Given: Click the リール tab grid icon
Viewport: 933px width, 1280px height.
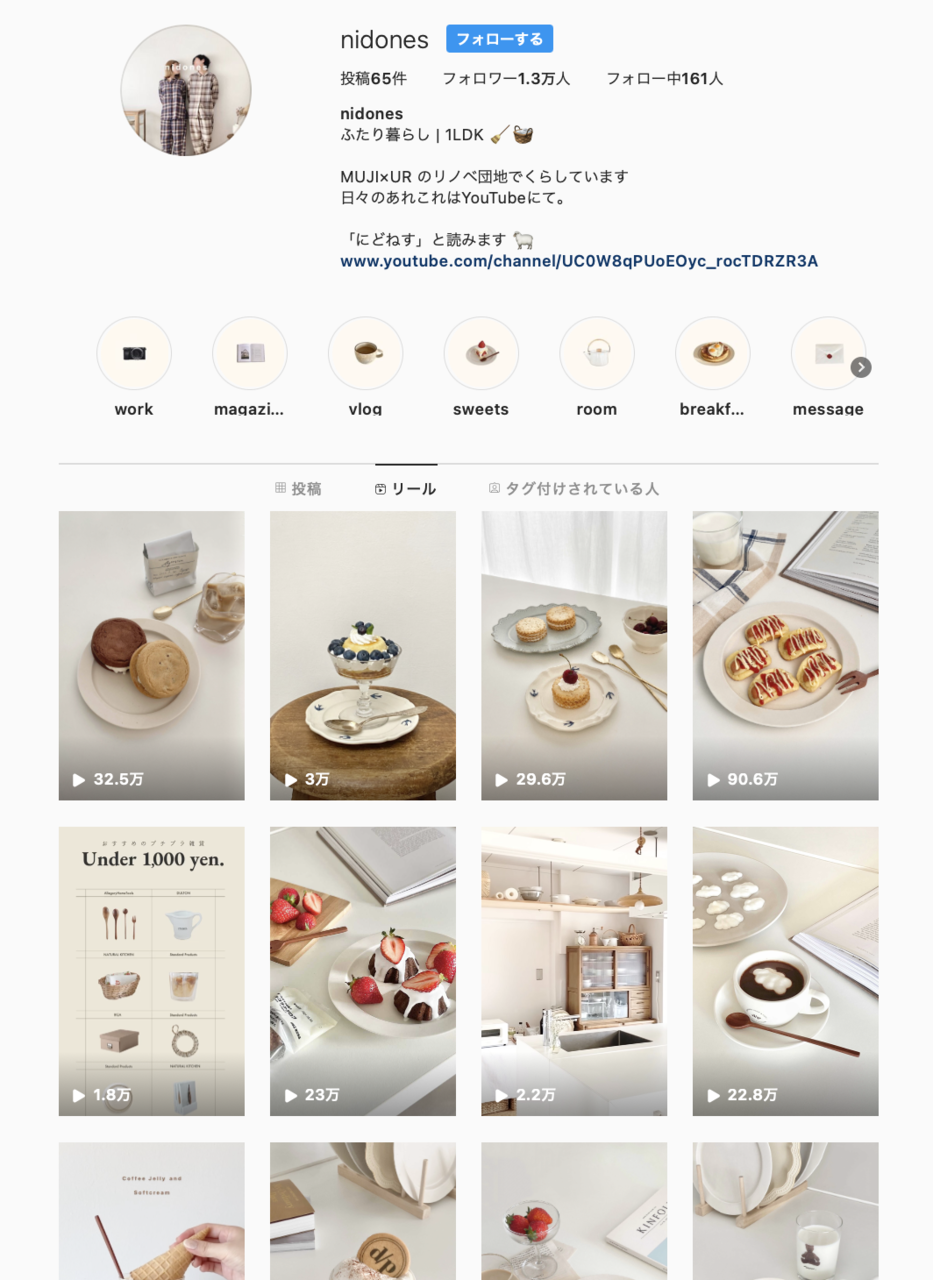Looking at the screenshot, I should [x=380, y=489].
